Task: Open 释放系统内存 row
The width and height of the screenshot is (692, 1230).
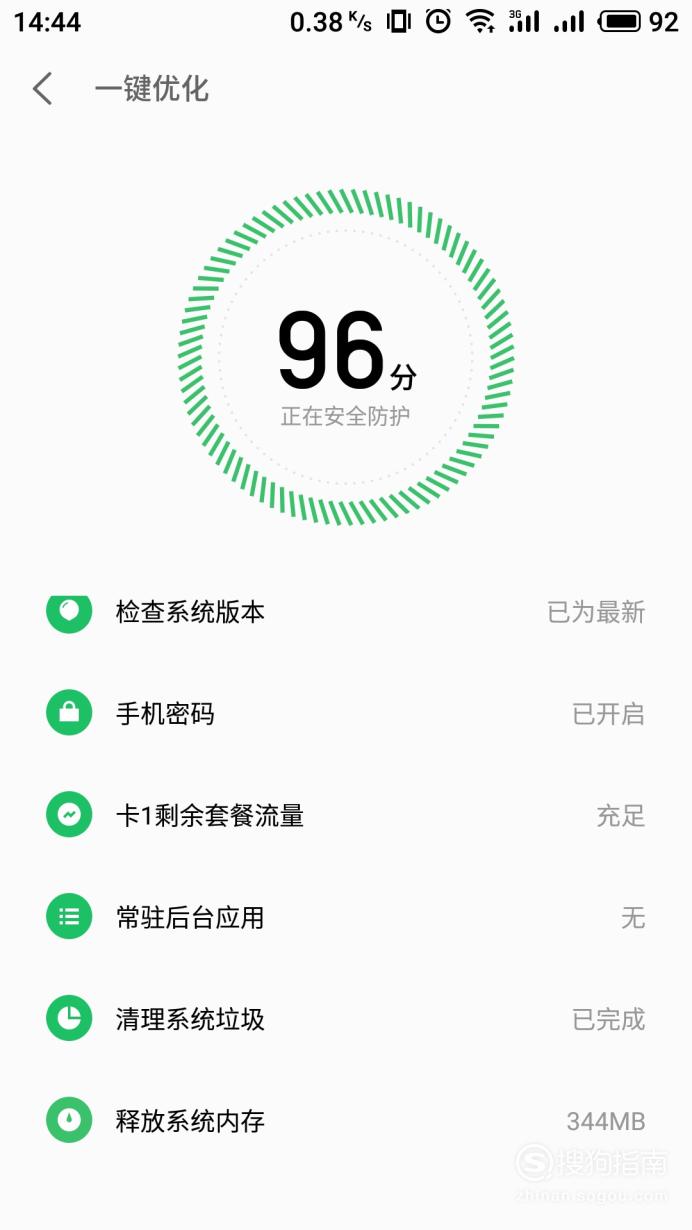Action: pyautogui.click(x=346, y=1122)
